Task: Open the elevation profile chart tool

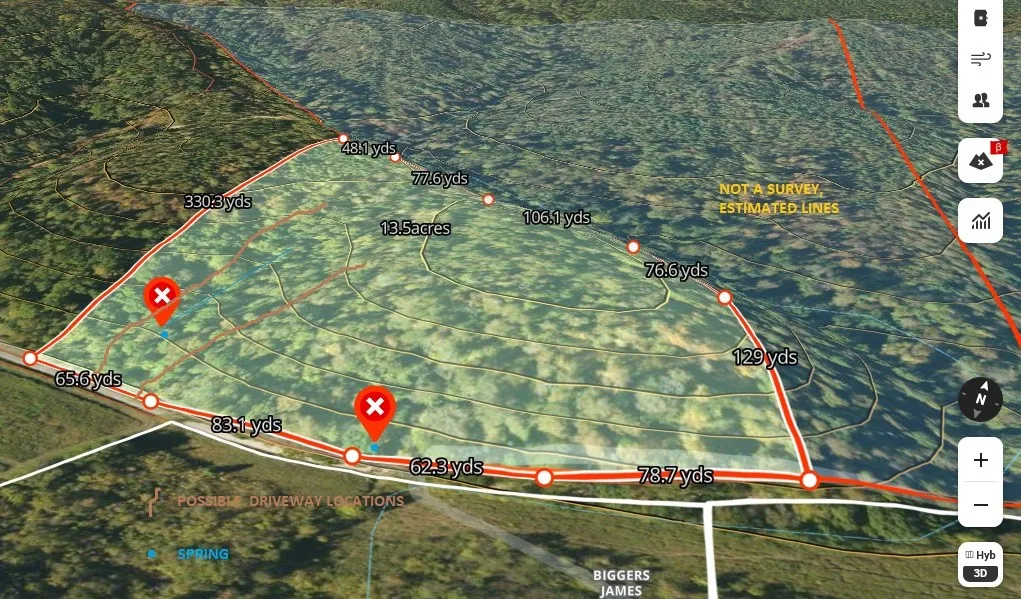Action: coord(980,220)
